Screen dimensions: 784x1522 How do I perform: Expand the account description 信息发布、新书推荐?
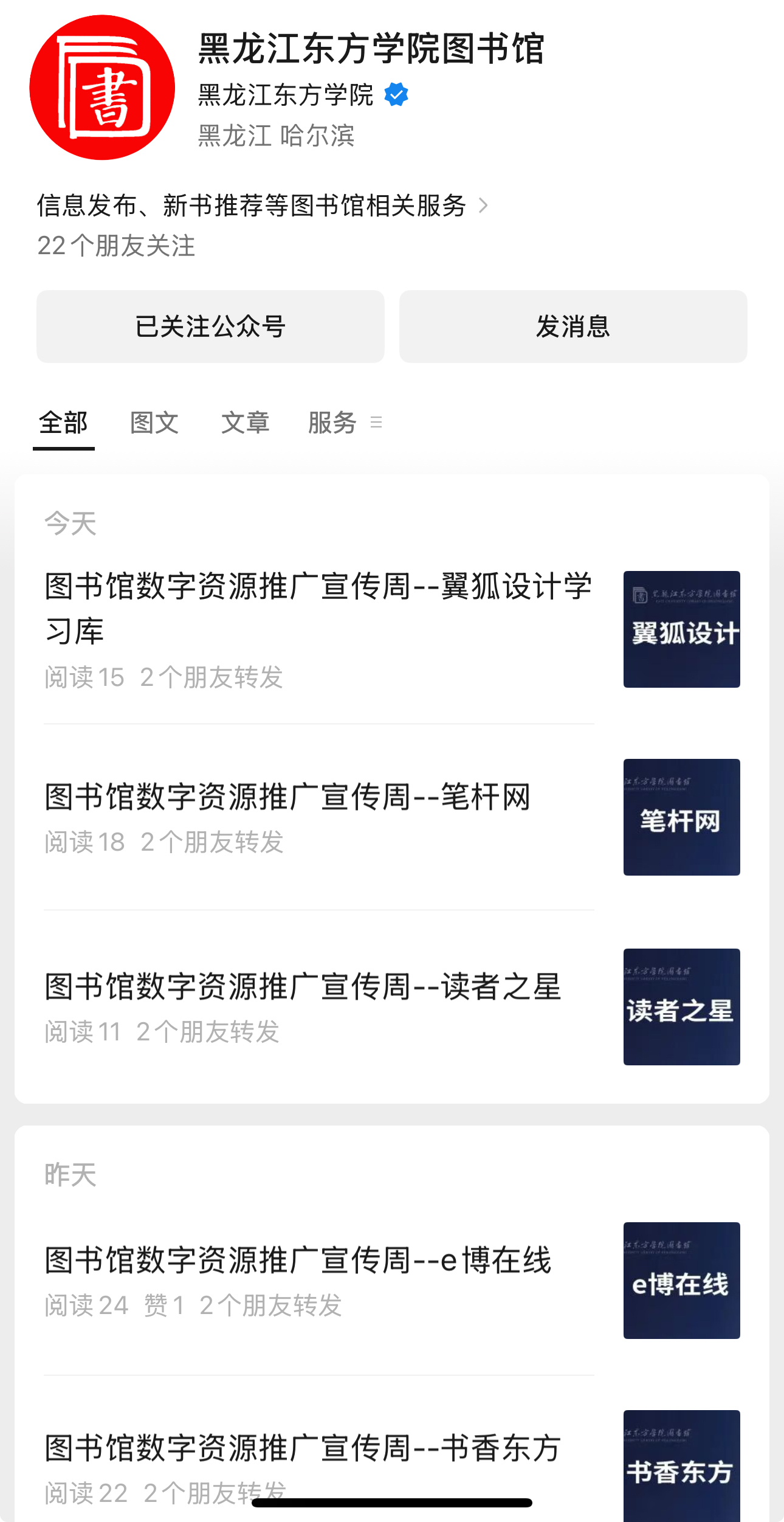261,206
